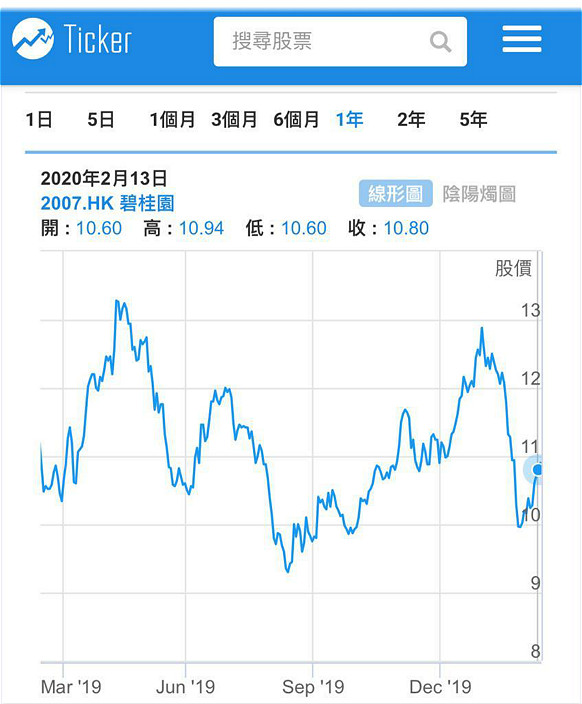Tap the 搜尋股票 search field

[340, 42]
